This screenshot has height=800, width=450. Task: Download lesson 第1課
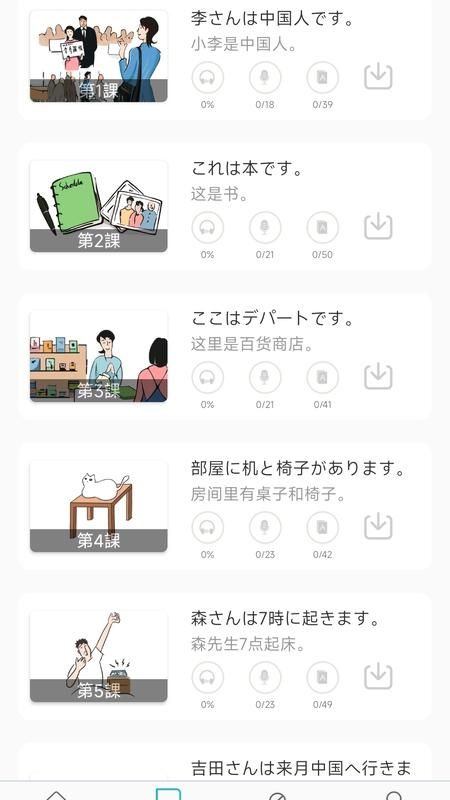click(378, 77)
